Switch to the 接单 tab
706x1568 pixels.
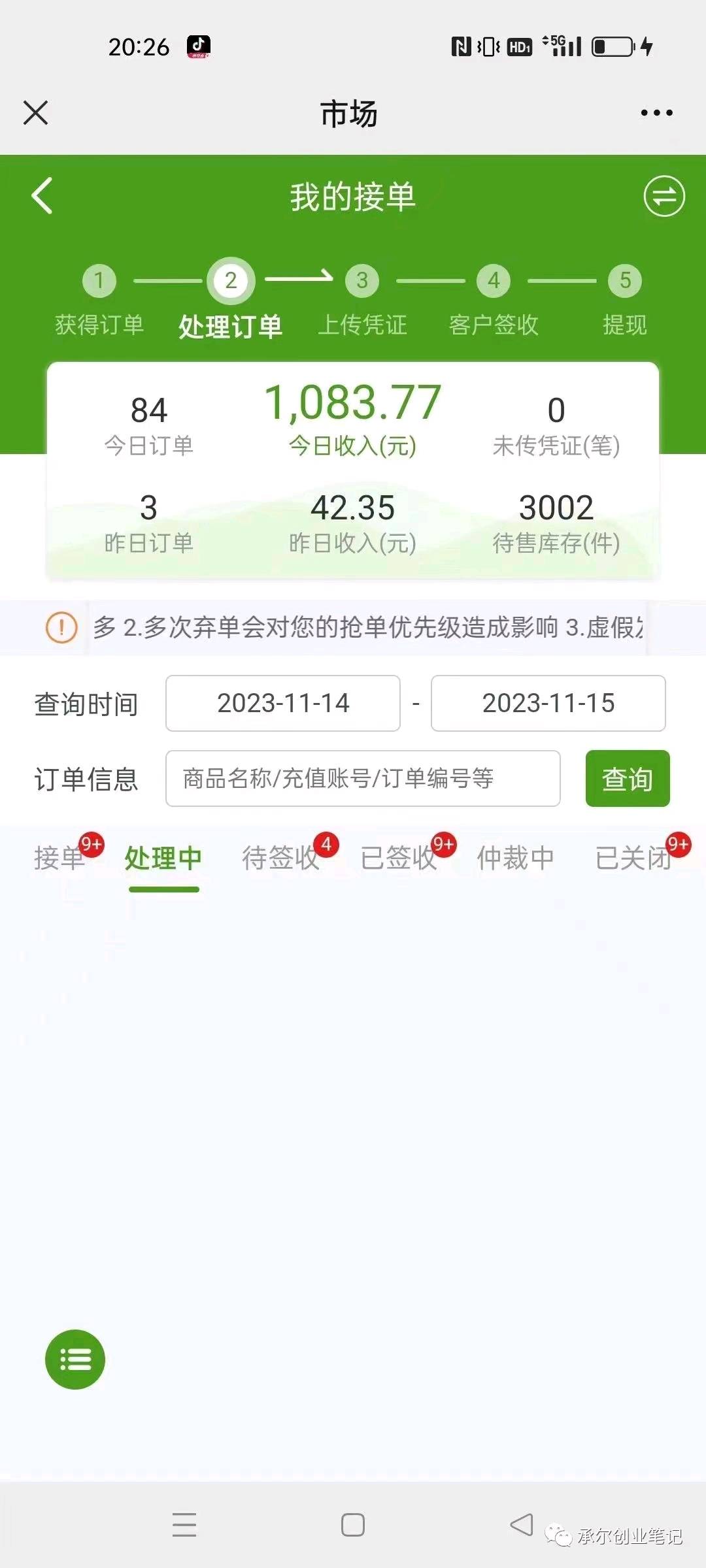coord(60,858)
